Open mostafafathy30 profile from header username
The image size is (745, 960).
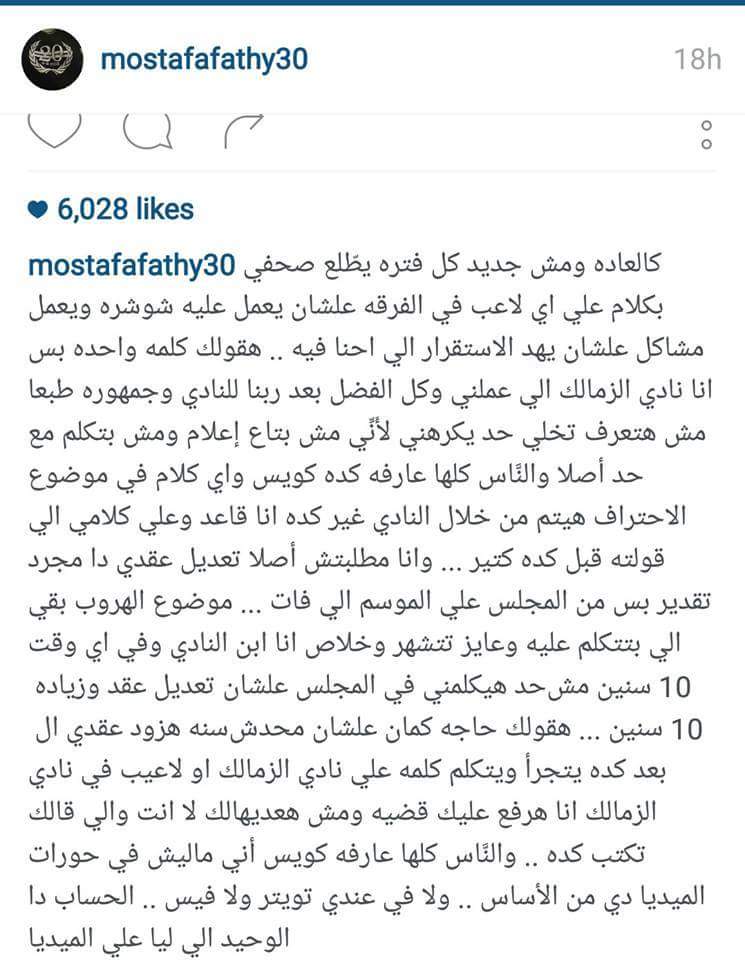pyautogui.click(x=204, y=59)
